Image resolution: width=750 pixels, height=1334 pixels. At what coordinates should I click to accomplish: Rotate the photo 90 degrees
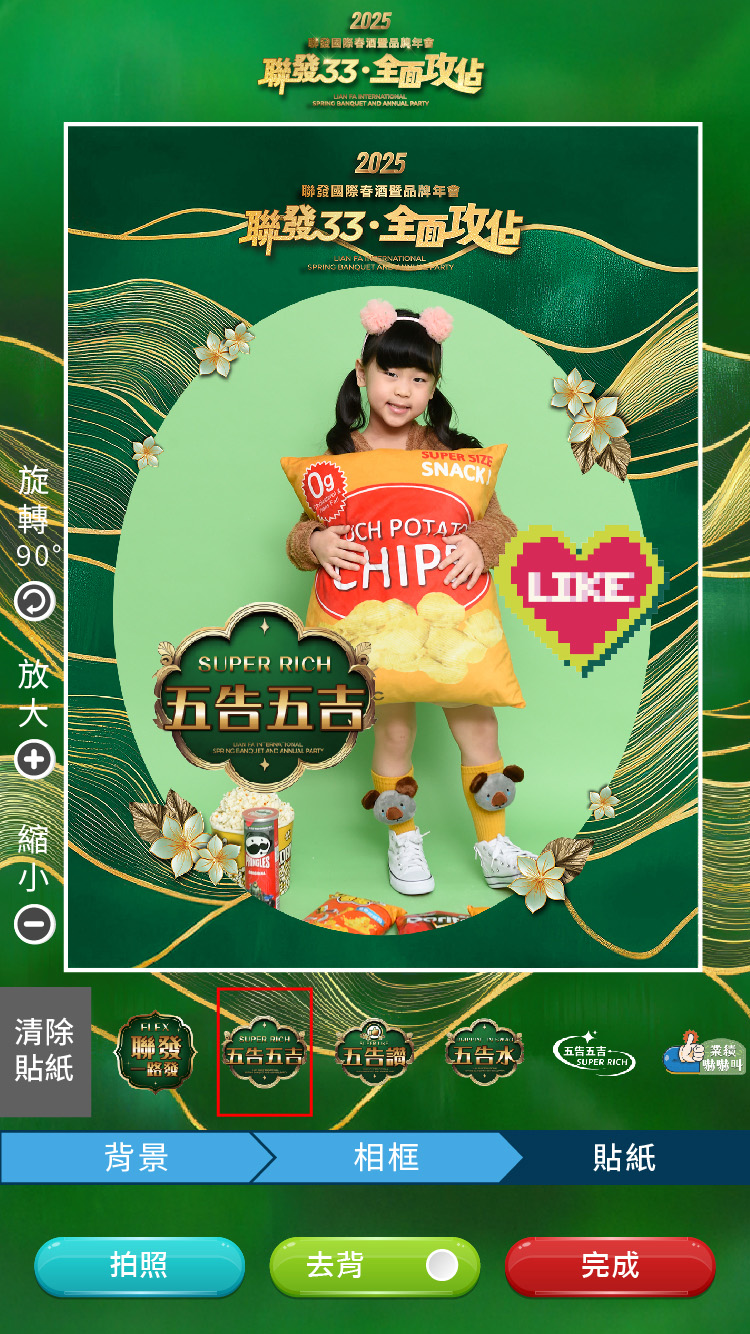click(35, 602)
